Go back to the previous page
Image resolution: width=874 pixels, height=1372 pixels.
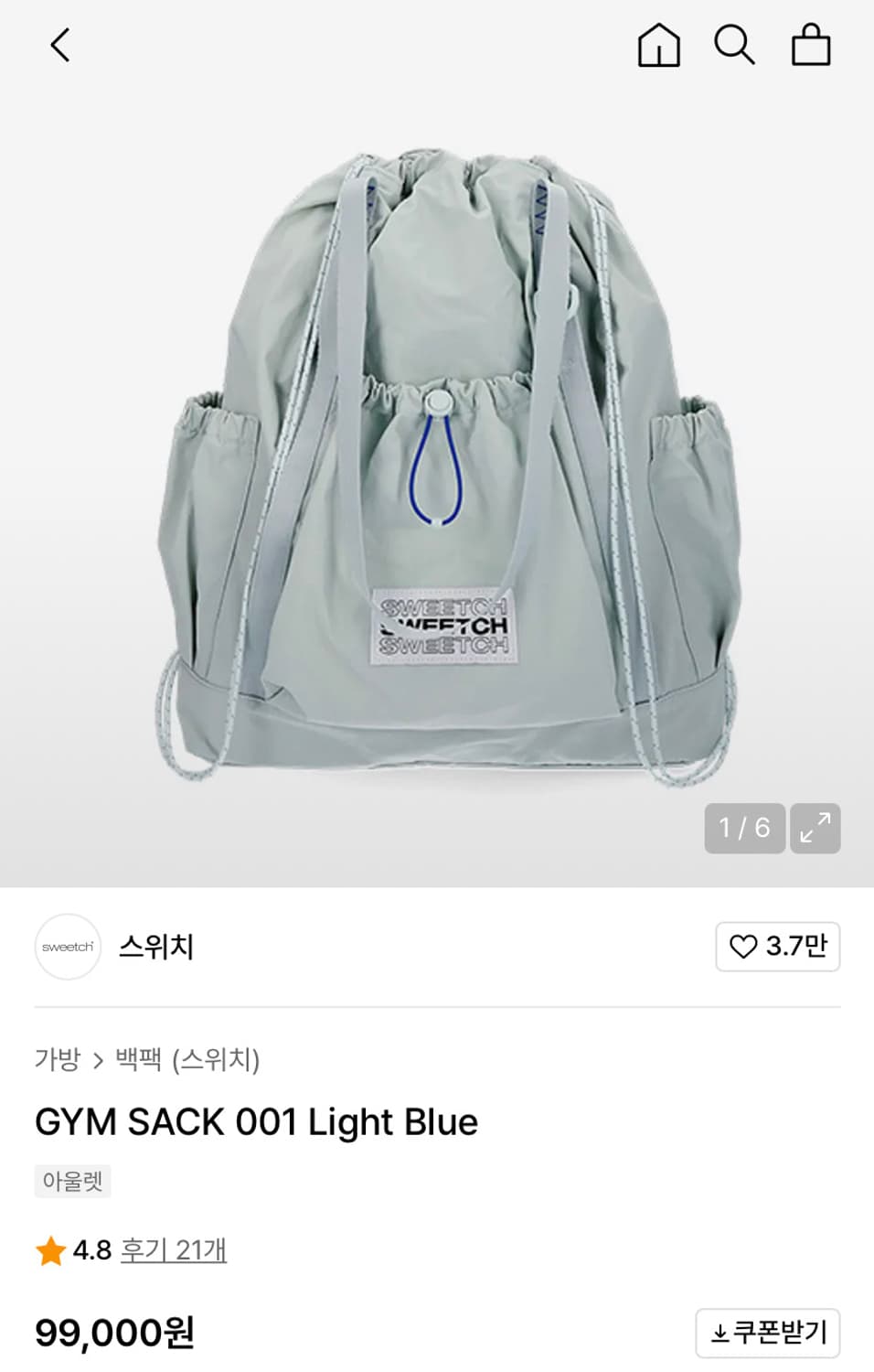click(x=60, y=45)
